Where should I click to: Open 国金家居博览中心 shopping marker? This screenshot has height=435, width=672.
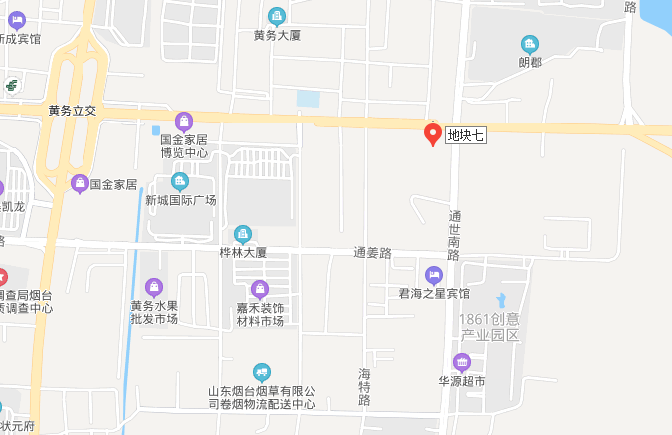[183, 121]
